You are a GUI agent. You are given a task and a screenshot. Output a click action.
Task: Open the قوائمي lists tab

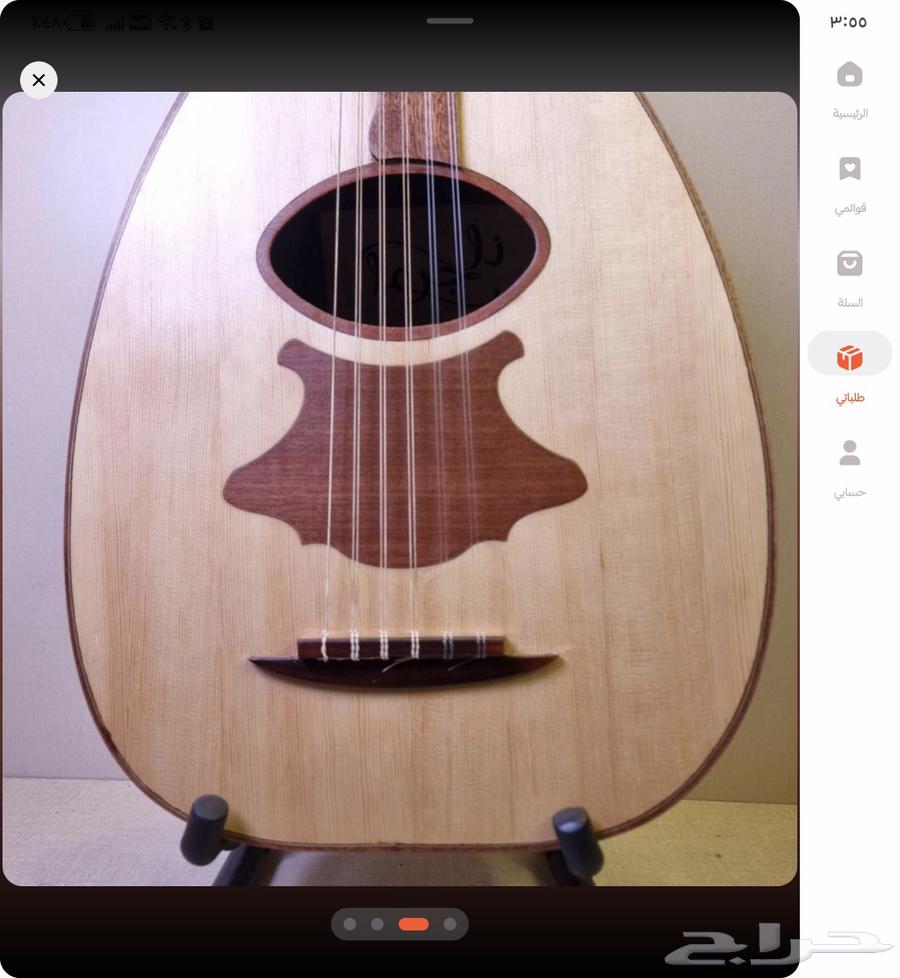(849, 184)
